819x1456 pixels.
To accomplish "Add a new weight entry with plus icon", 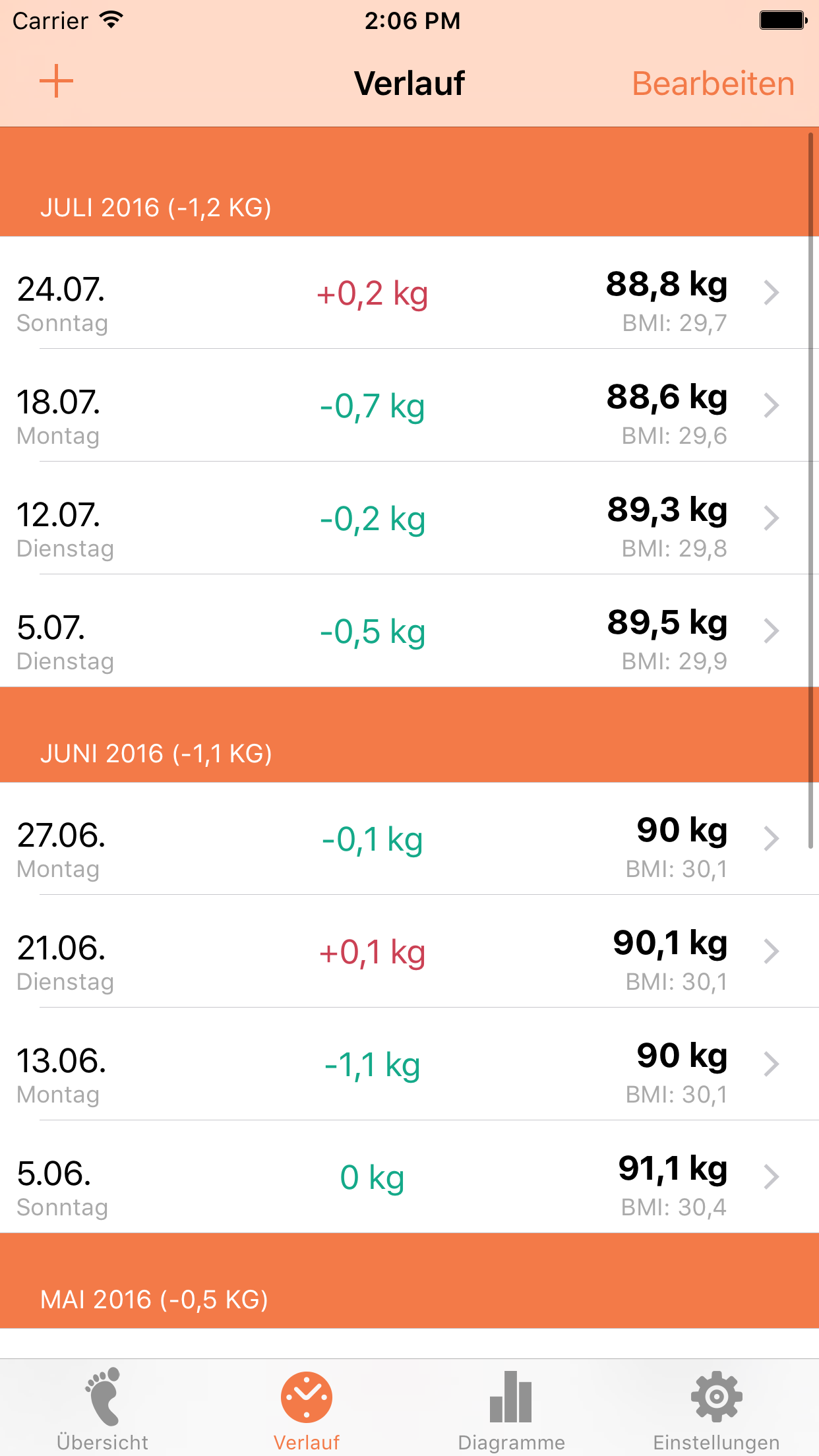I will [x=57, y=82].
